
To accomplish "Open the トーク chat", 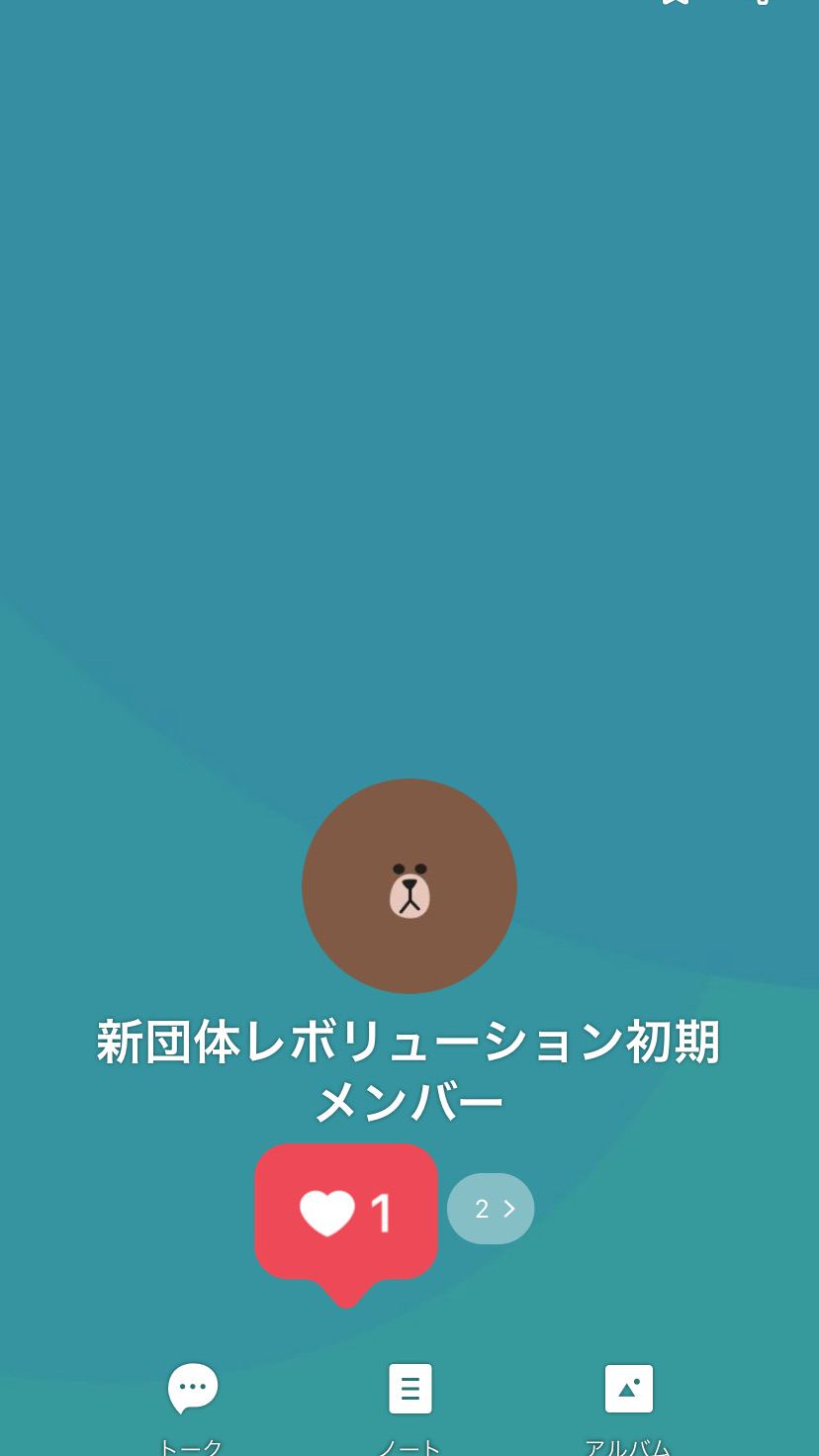I will tap(193, 1400).
